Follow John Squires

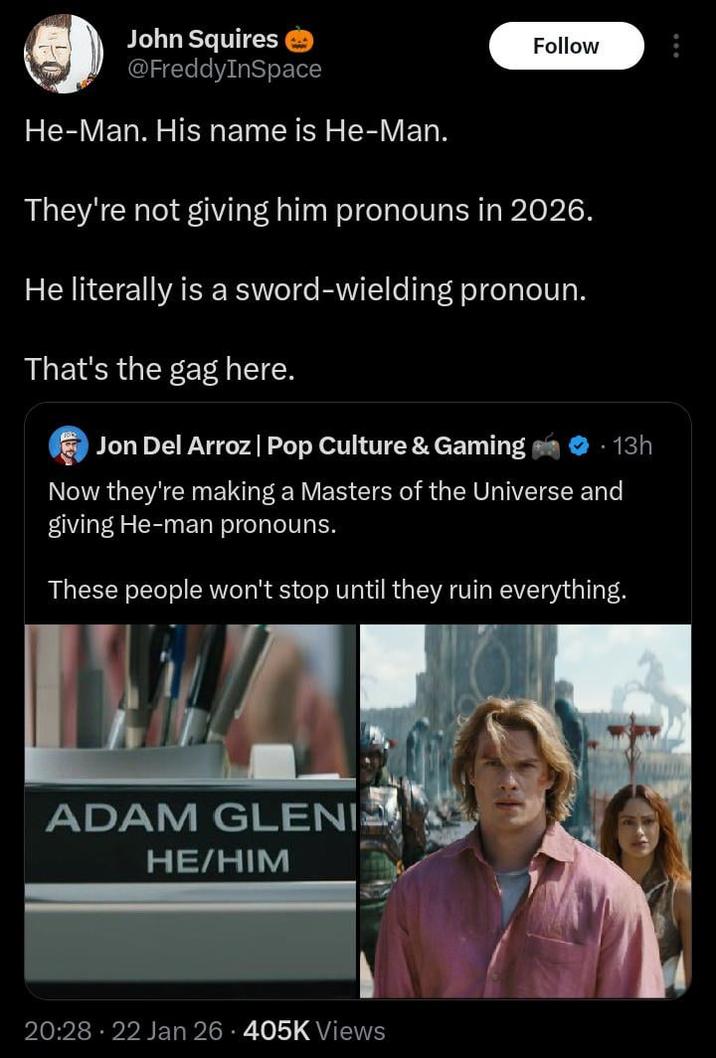pyautogui.click(x=566, y=46)
